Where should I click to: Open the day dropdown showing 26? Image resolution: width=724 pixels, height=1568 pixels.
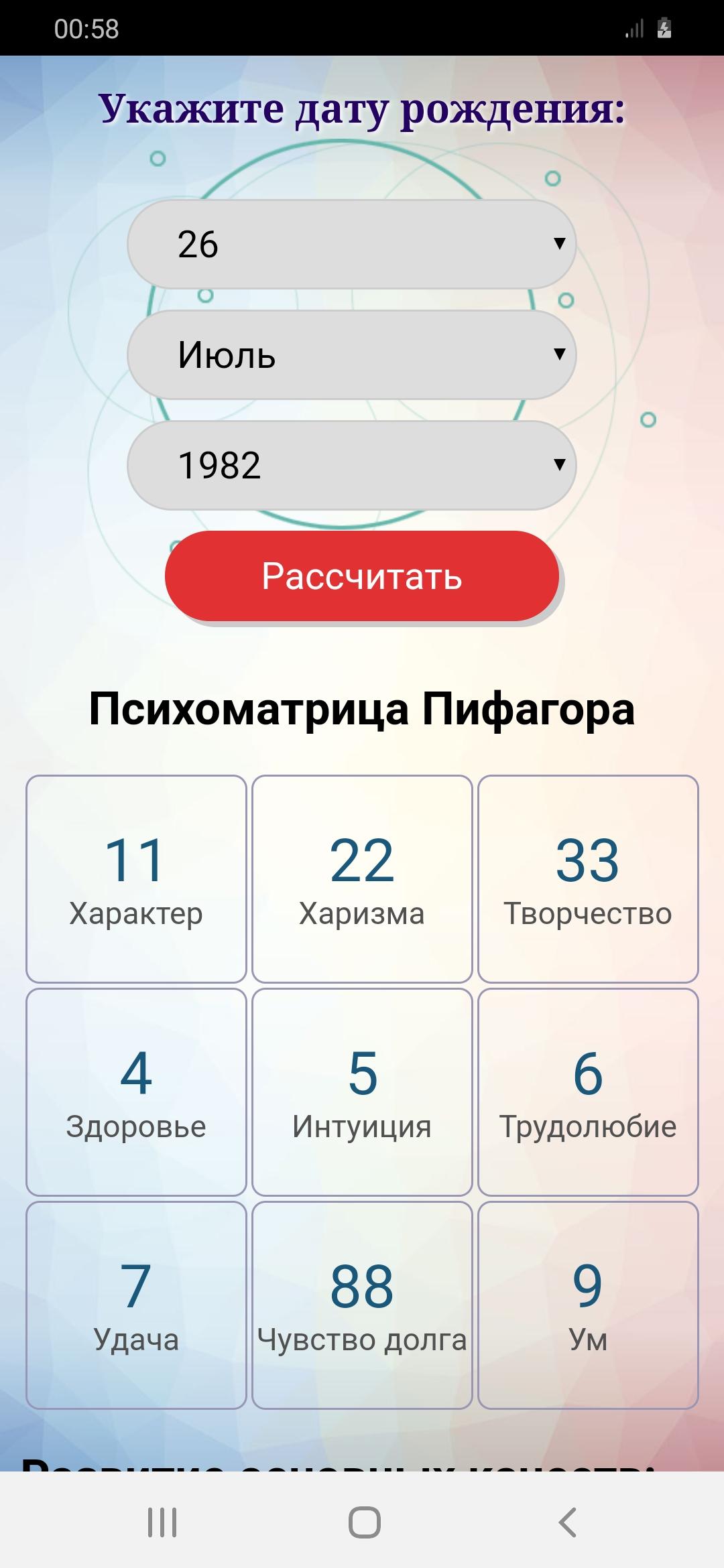[352, 245]
